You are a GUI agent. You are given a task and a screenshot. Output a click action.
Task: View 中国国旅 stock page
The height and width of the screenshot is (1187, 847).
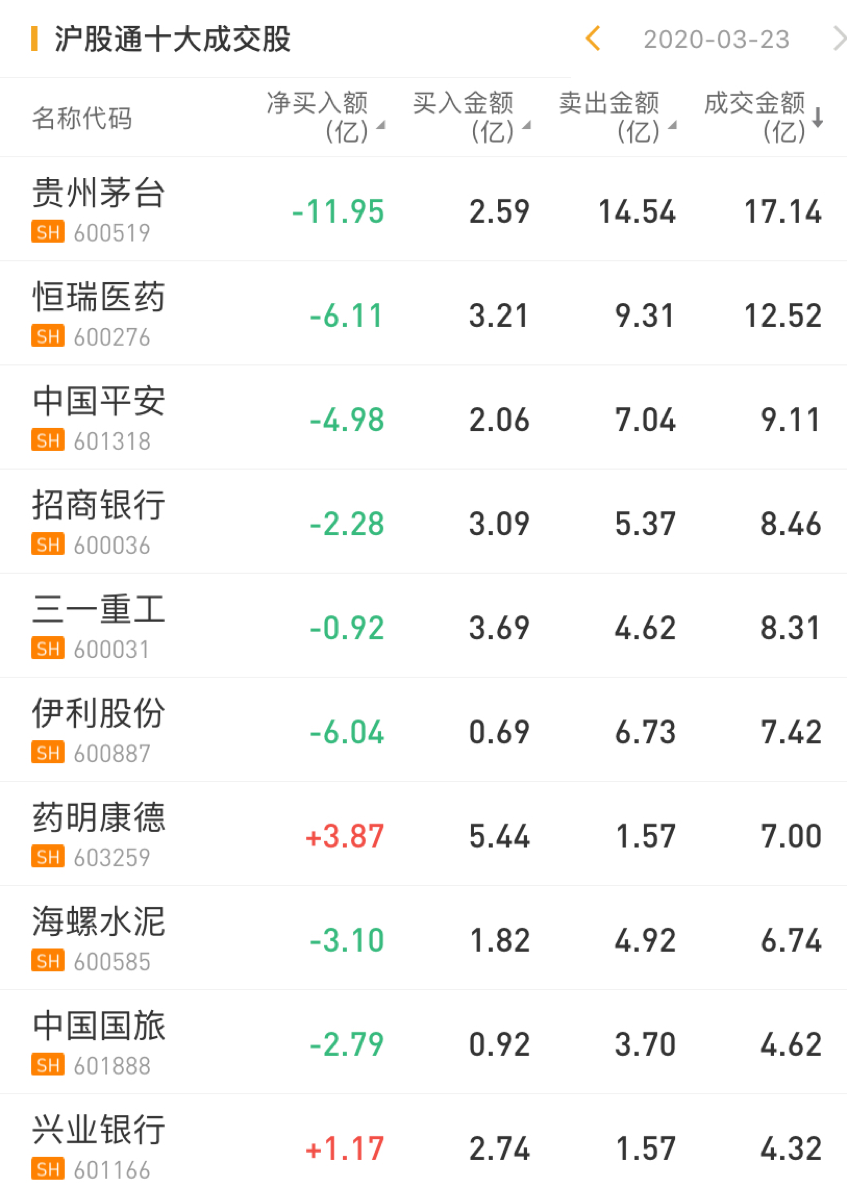point(98,1042)
